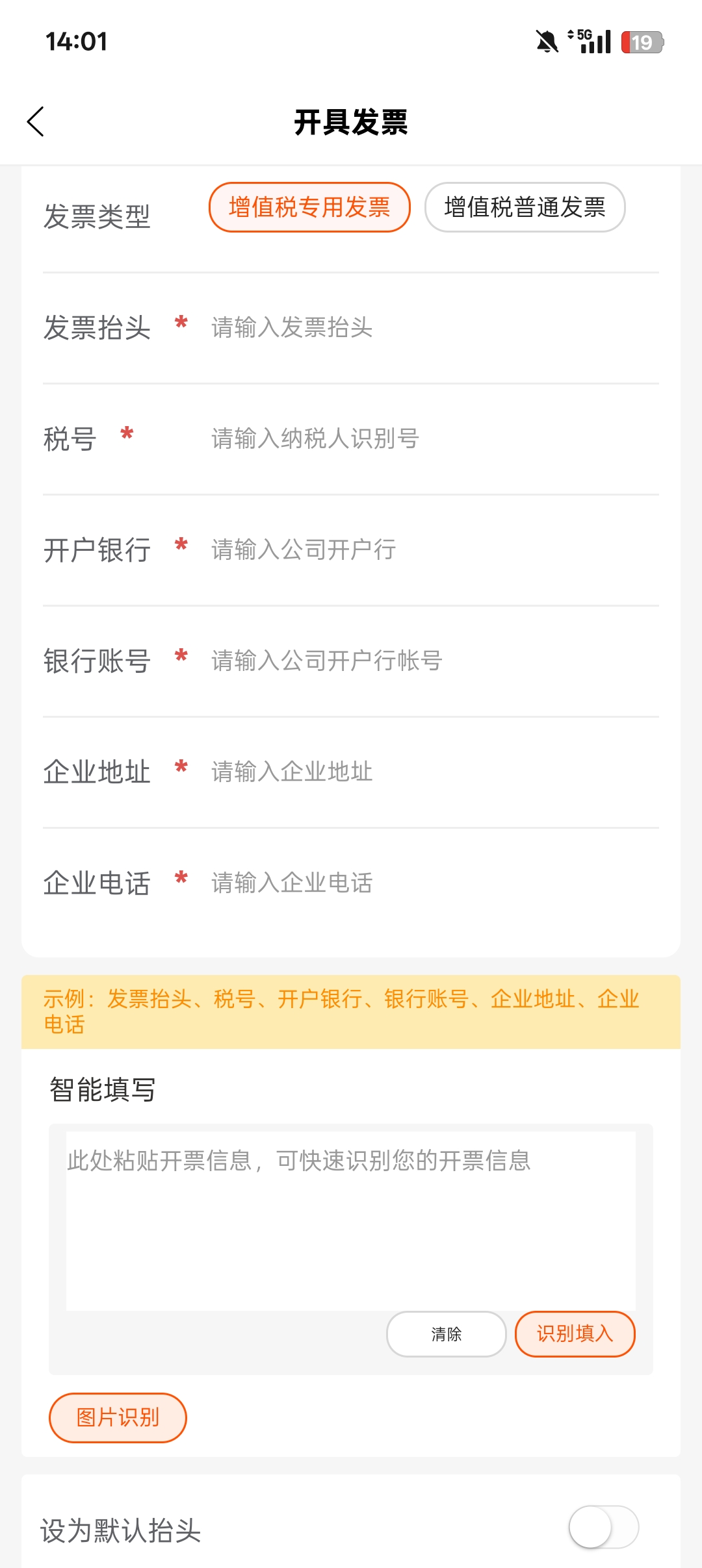Tap the 税号 taxpayer ID field
702x1568 pixels.
pyautogui.click(x=429, y=438)
